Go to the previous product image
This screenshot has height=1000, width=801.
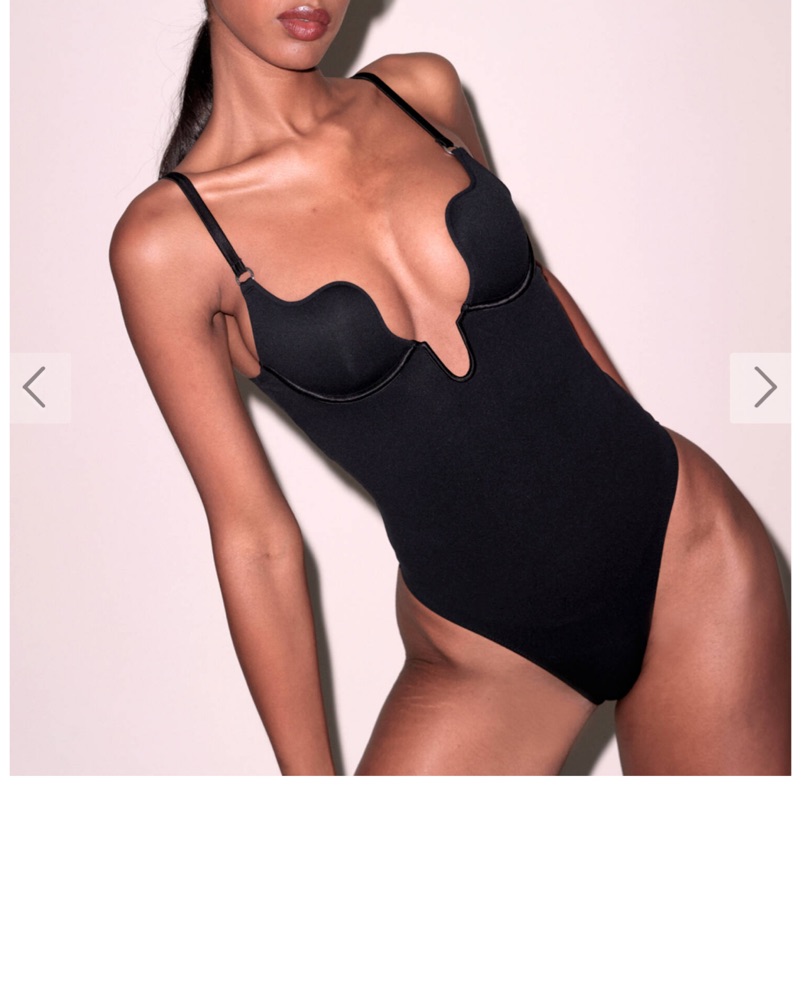point(36,387)
